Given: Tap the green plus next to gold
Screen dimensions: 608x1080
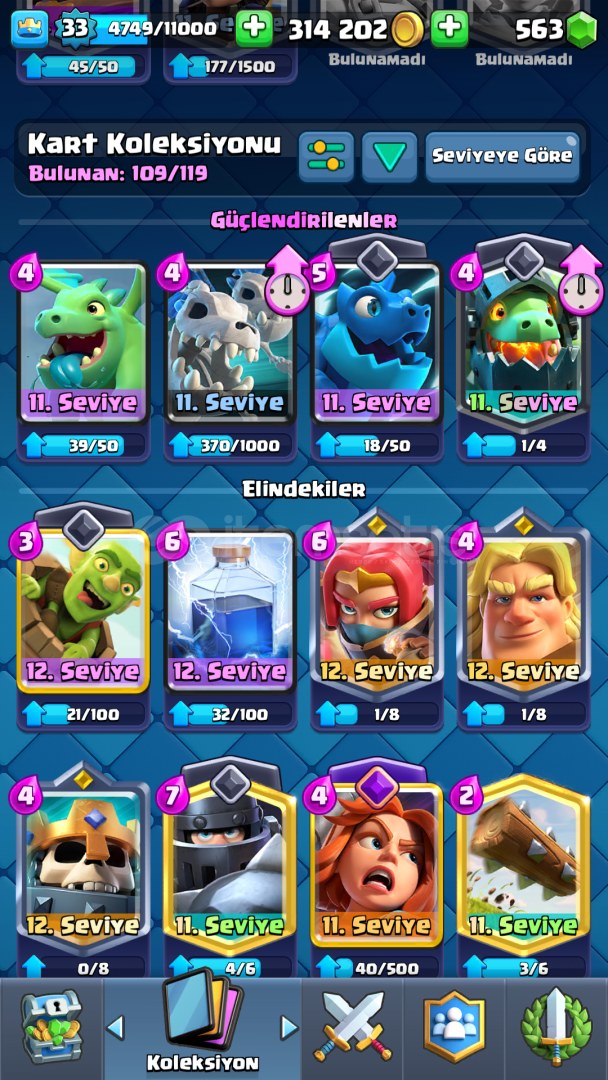Looking at the screenshot, I should pyautogui.click(x=254, y=29).
